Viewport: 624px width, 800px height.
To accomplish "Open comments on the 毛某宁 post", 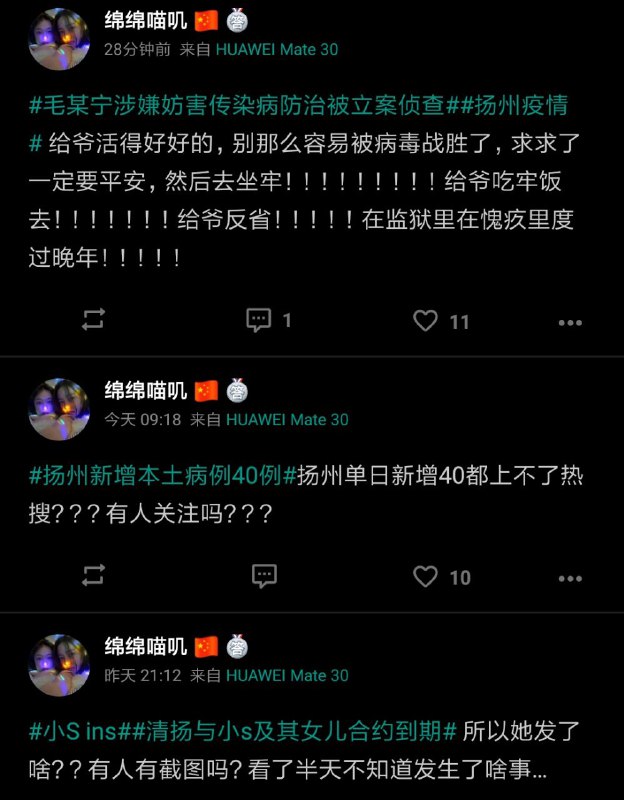I will pyautogui.click(x=260, y=320).
